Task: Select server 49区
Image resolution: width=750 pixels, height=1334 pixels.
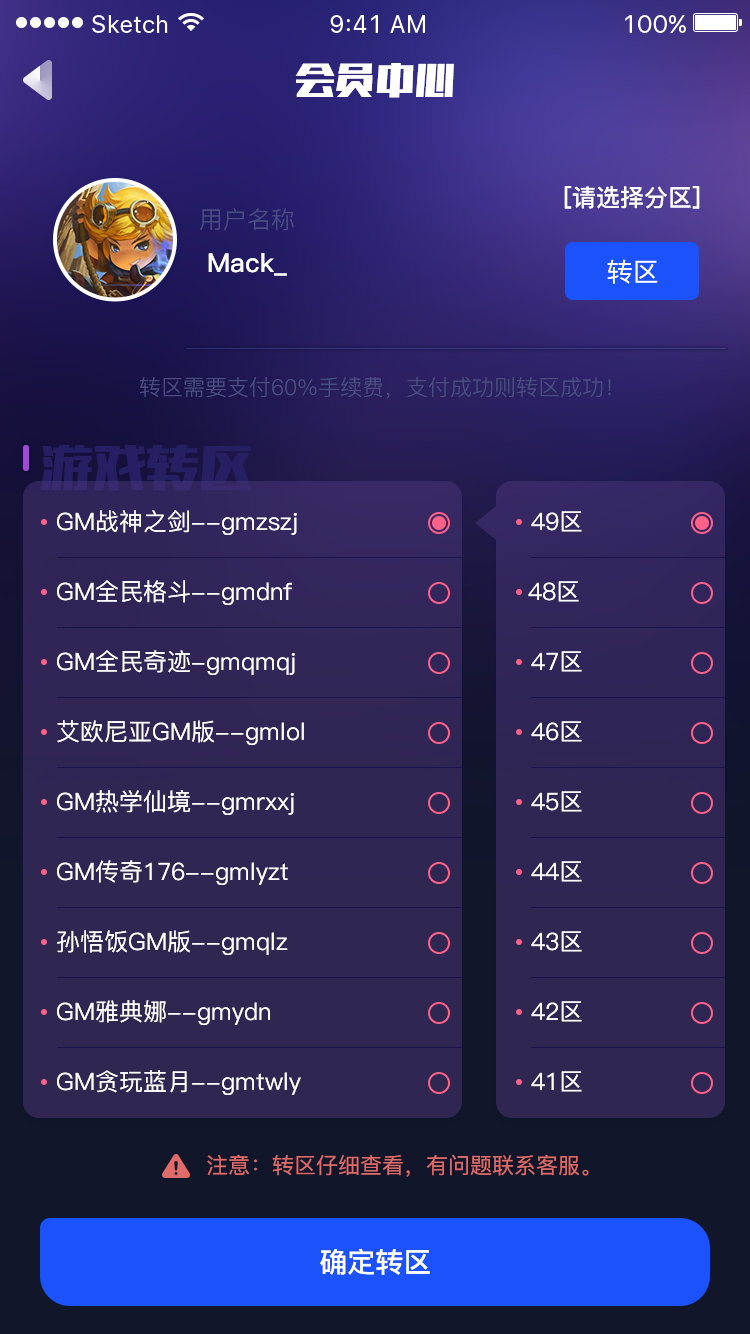Action: 611,522
